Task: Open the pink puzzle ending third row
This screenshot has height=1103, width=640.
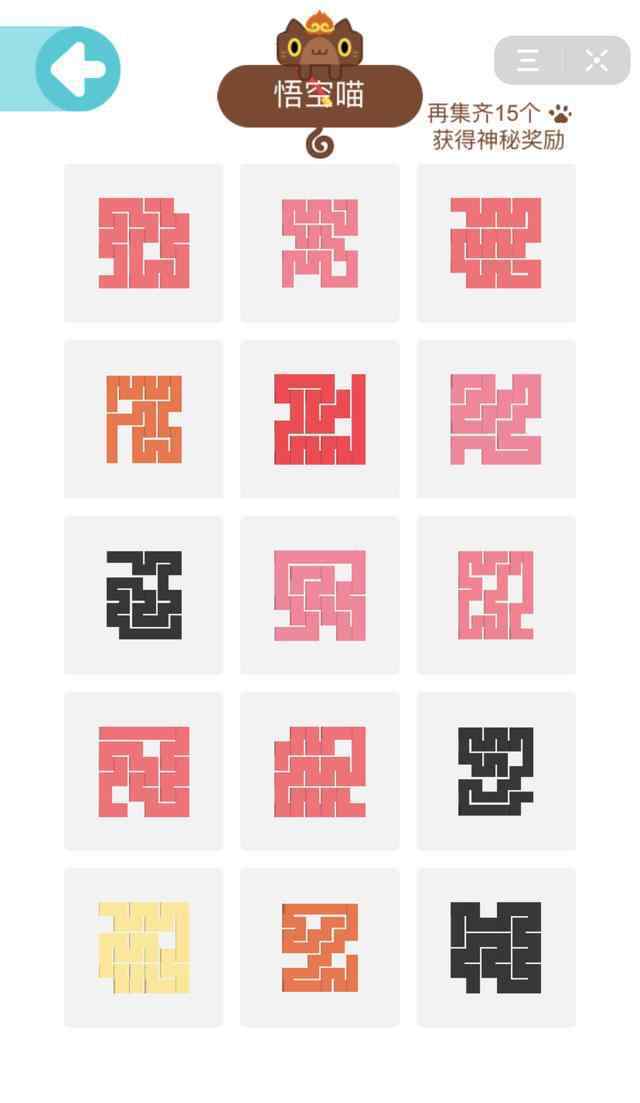Action: (497, 595)
